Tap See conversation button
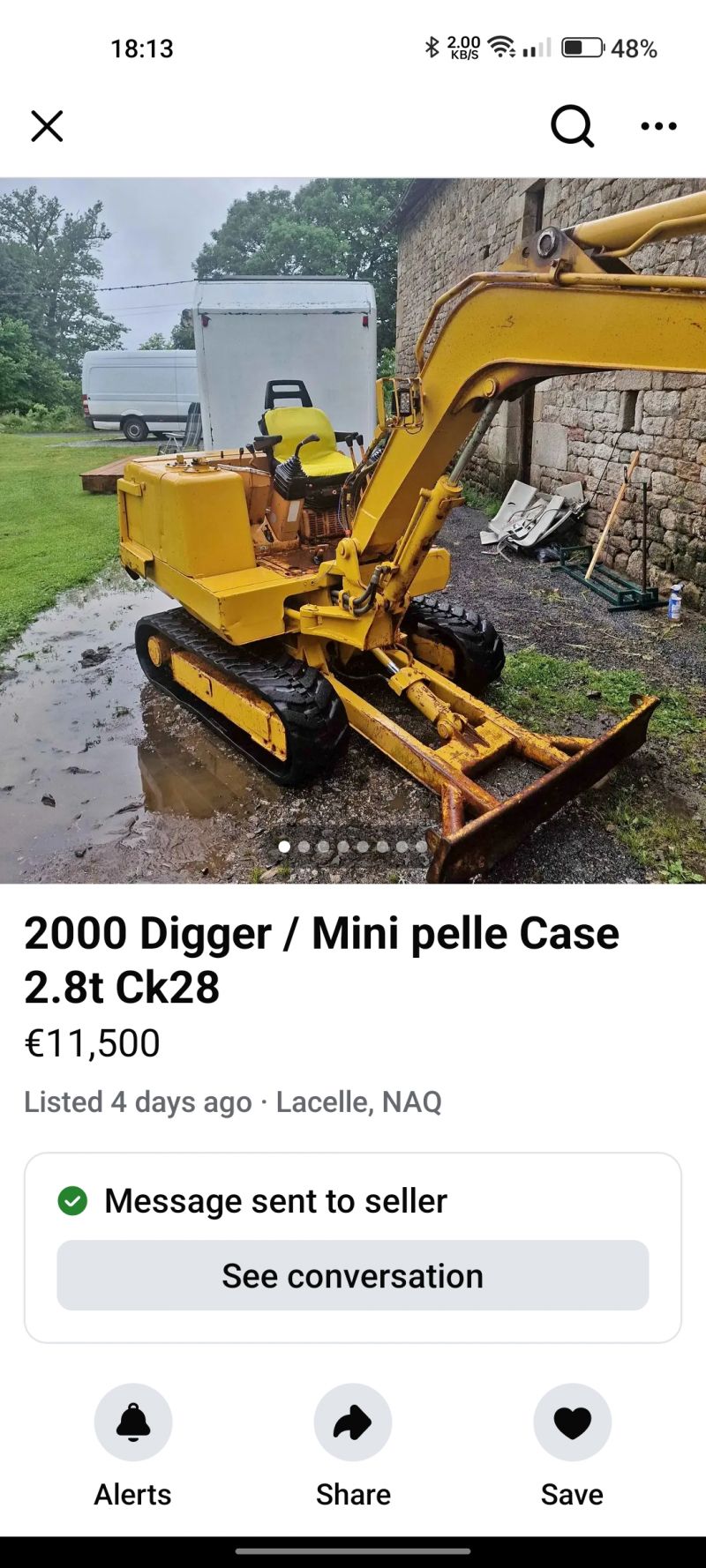 click(x=353, y=1275)
